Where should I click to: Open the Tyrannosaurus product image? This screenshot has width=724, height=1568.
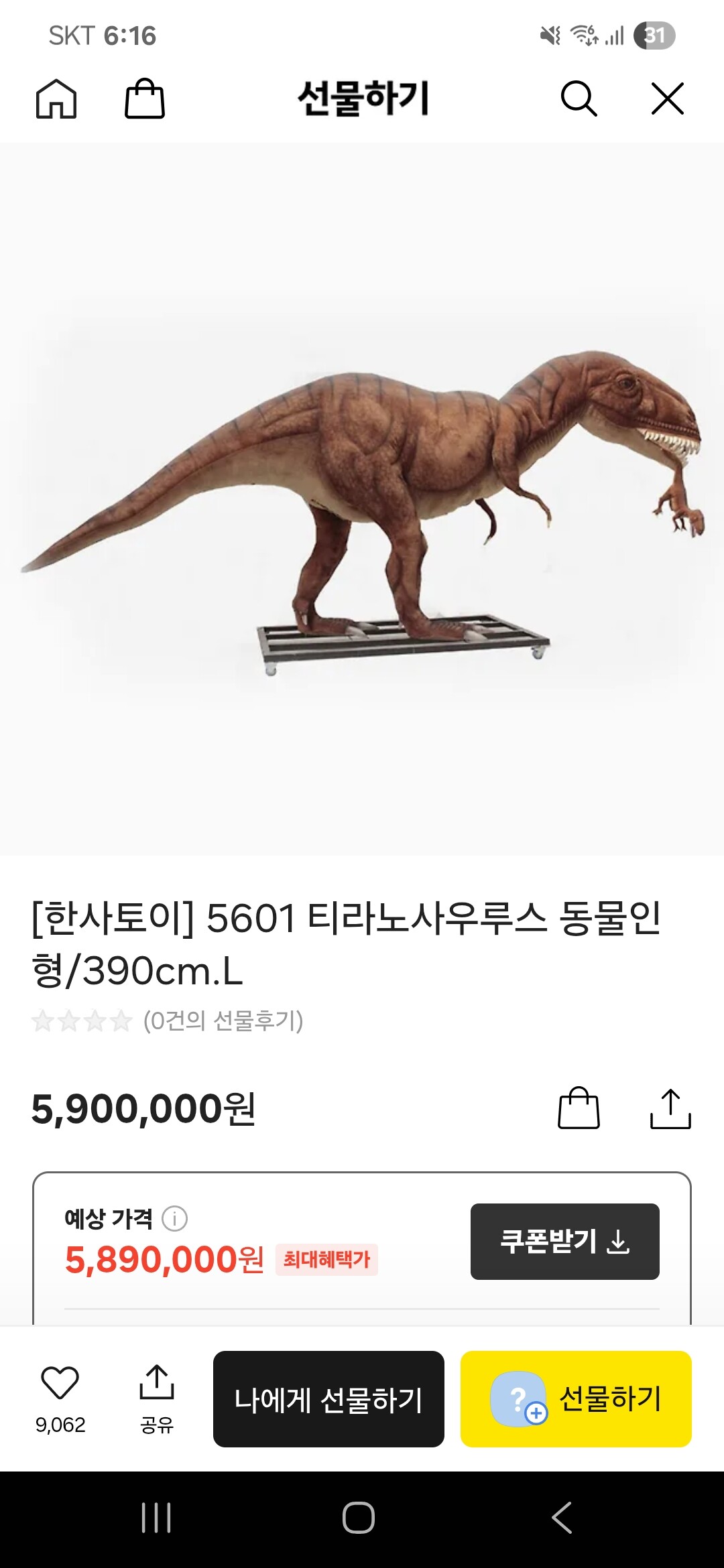[362, 499]
